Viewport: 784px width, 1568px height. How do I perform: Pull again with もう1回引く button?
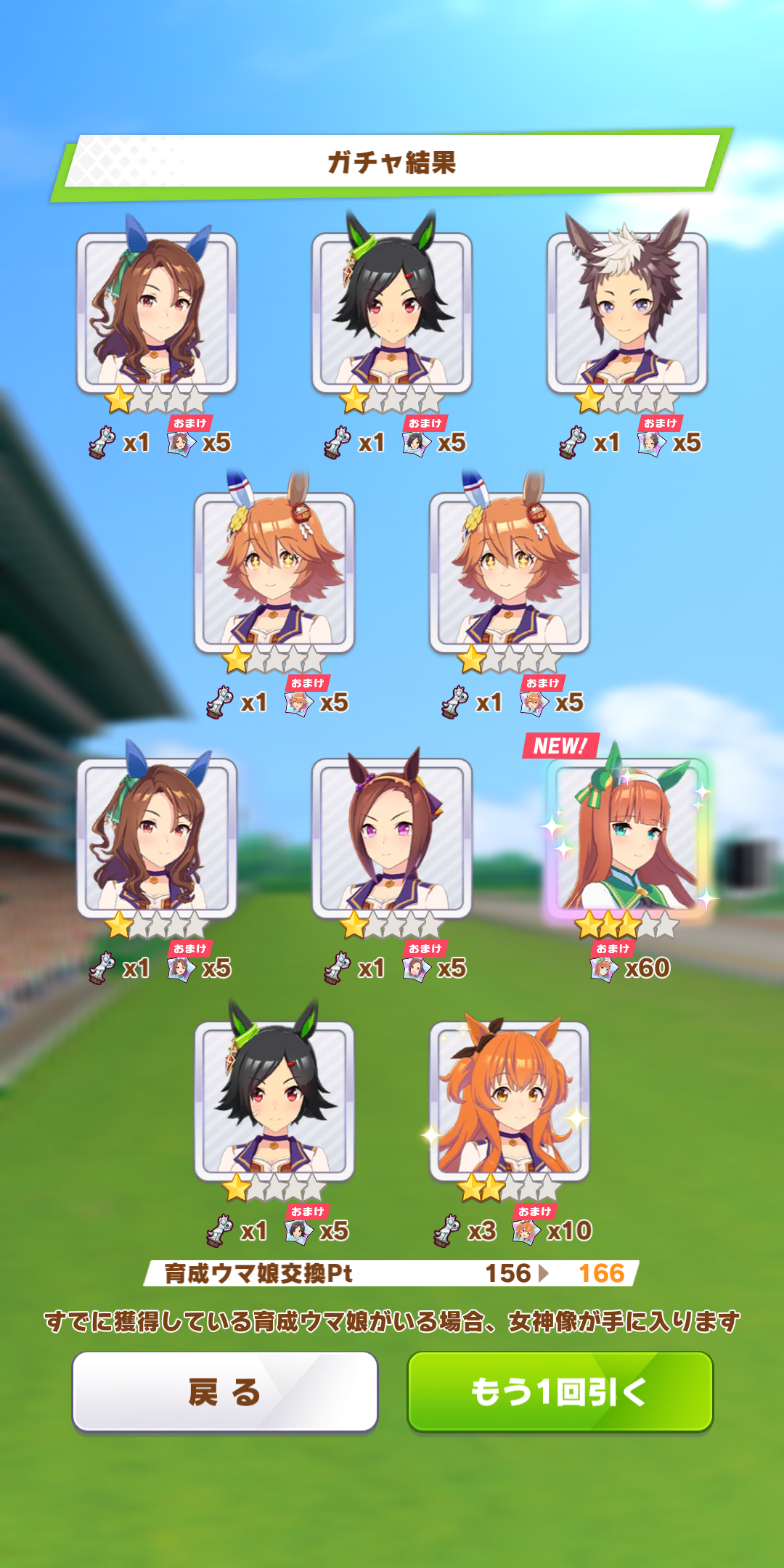tap(560, 1392)
